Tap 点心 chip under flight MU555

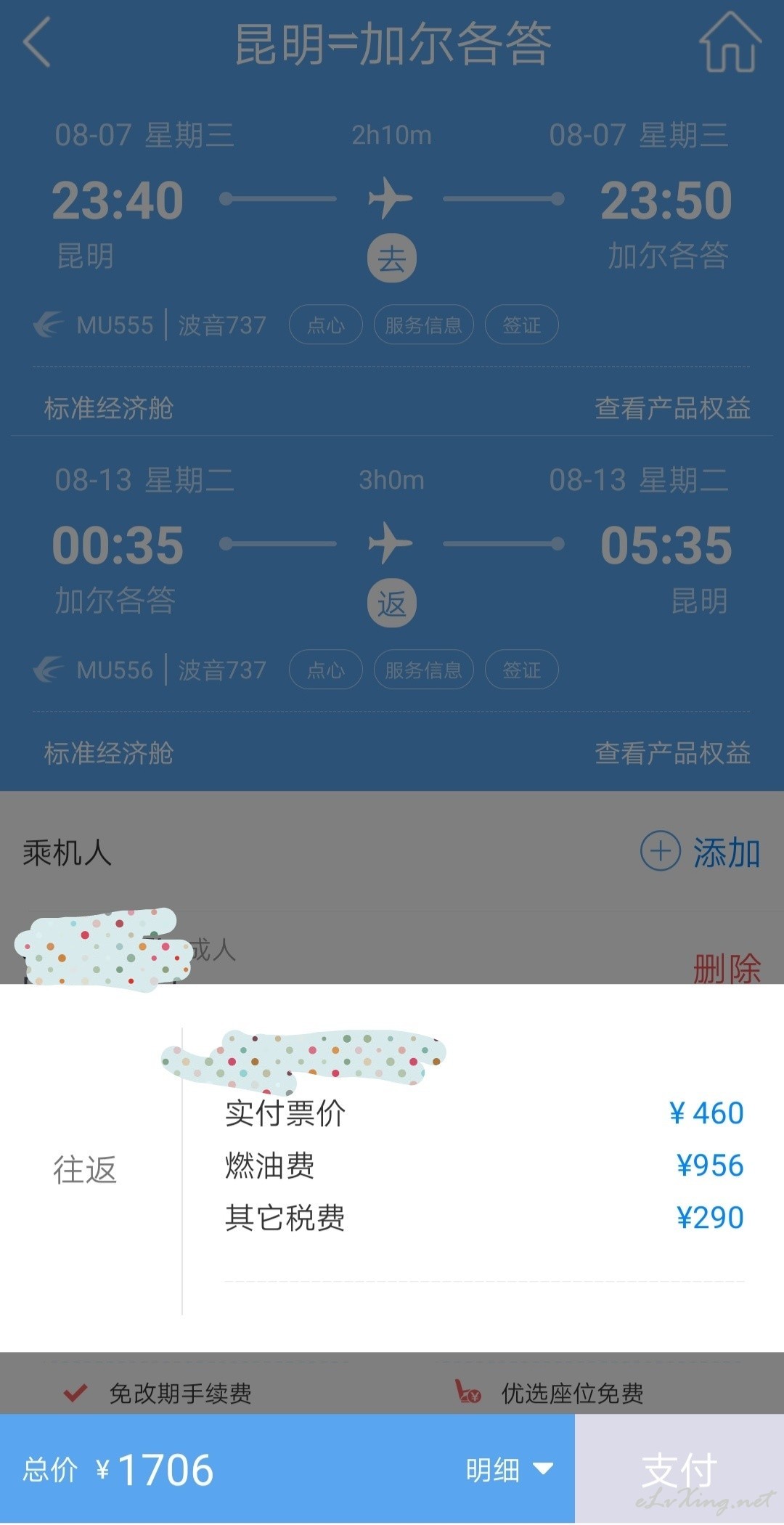click(x=325, y=325)
